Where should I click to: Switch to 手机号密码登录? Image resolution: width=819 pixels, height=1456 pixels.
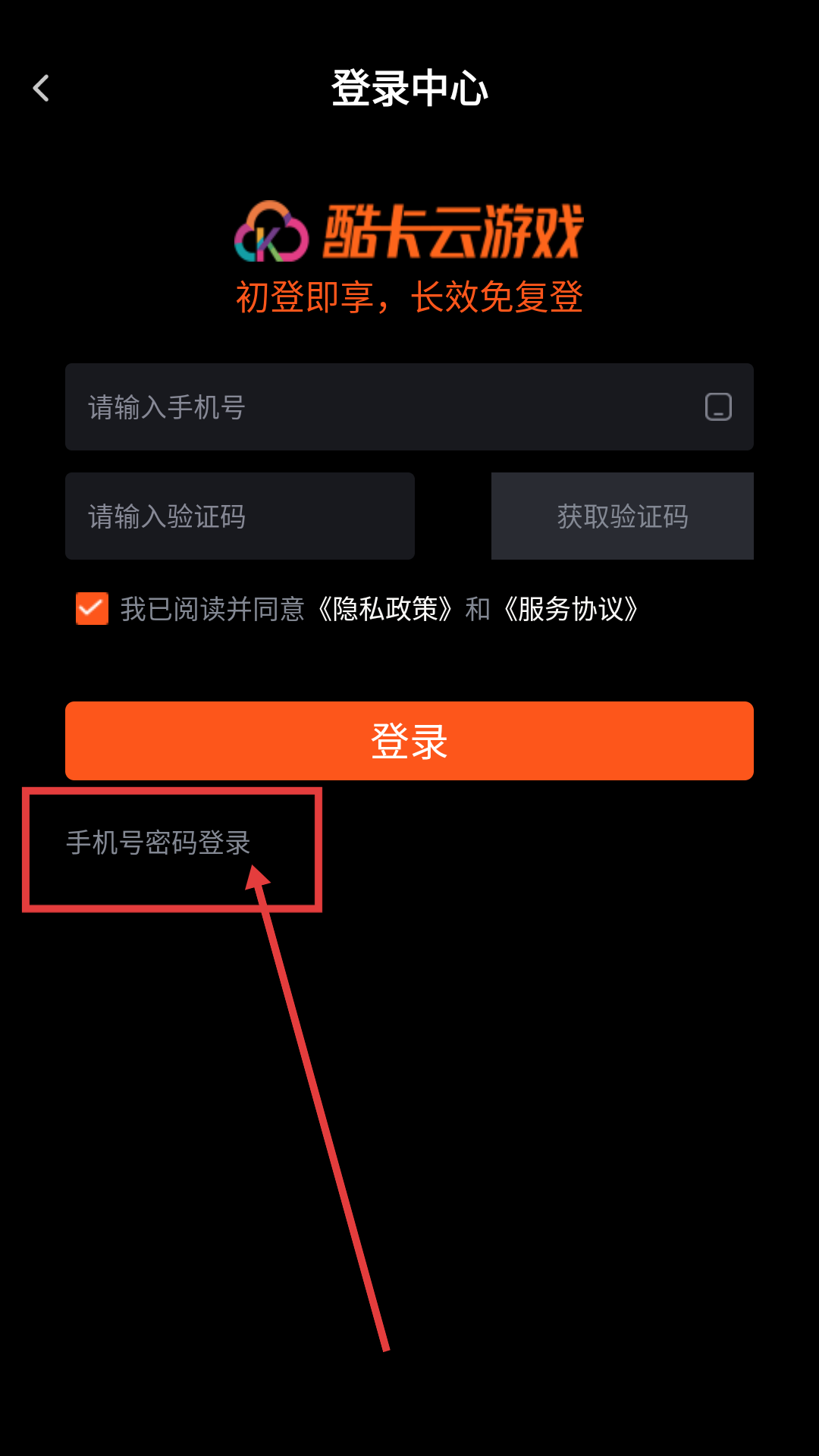(158, 843)
